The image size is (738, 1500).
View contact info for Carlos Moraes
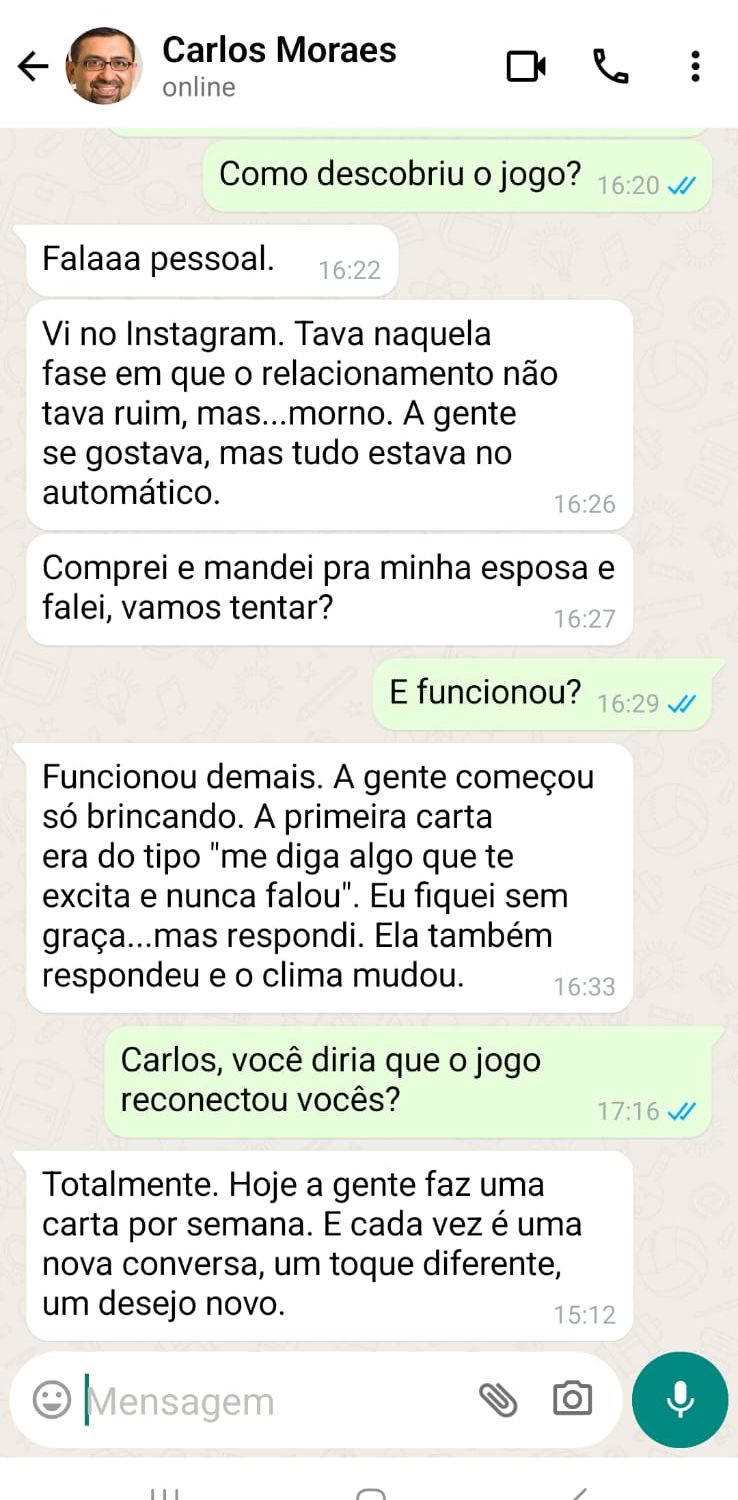(279, 66)
